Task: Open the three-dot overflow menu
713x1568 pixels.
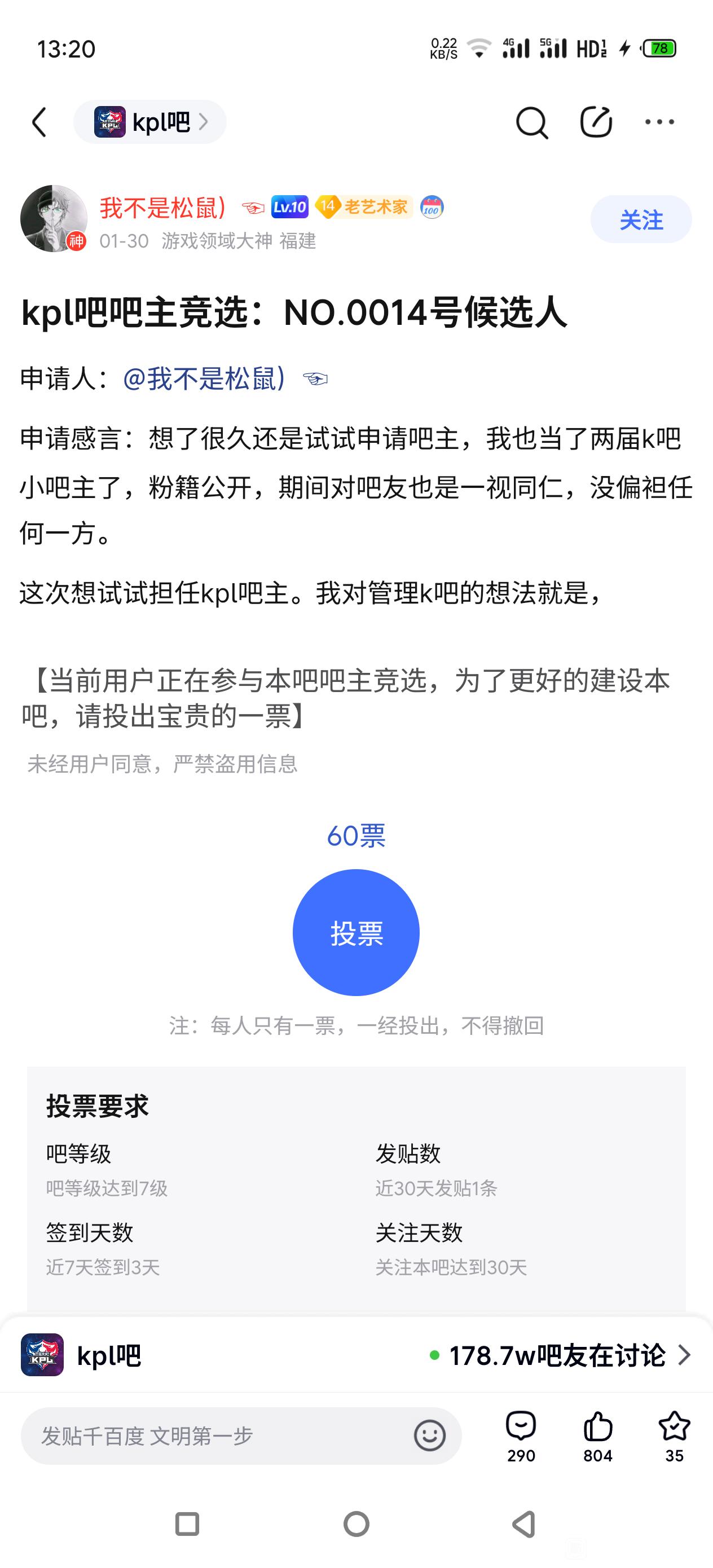Action: click(x=659, y=122)
